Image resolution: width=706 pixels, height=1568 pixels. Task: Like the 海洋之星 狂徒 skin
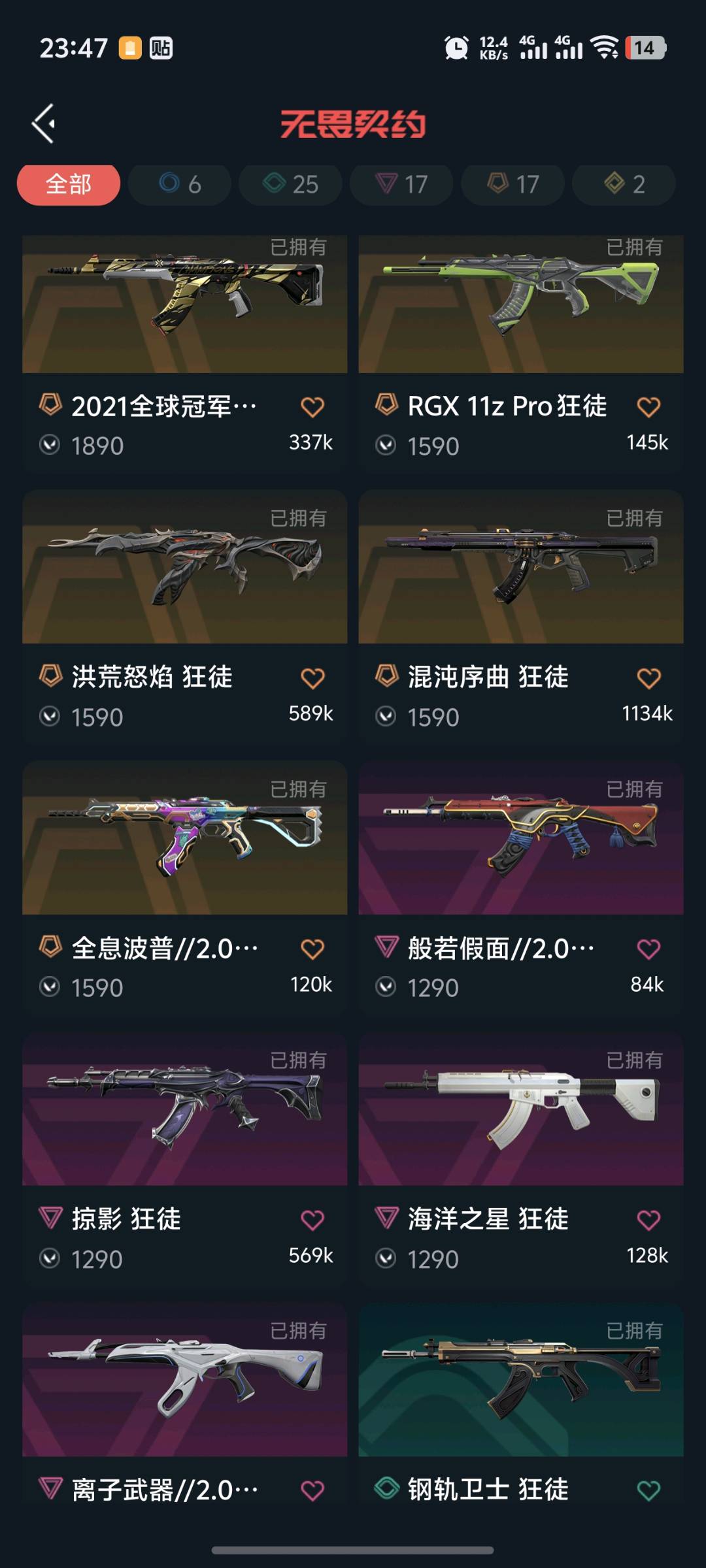pyautogui.click(x=648, y=1220)
